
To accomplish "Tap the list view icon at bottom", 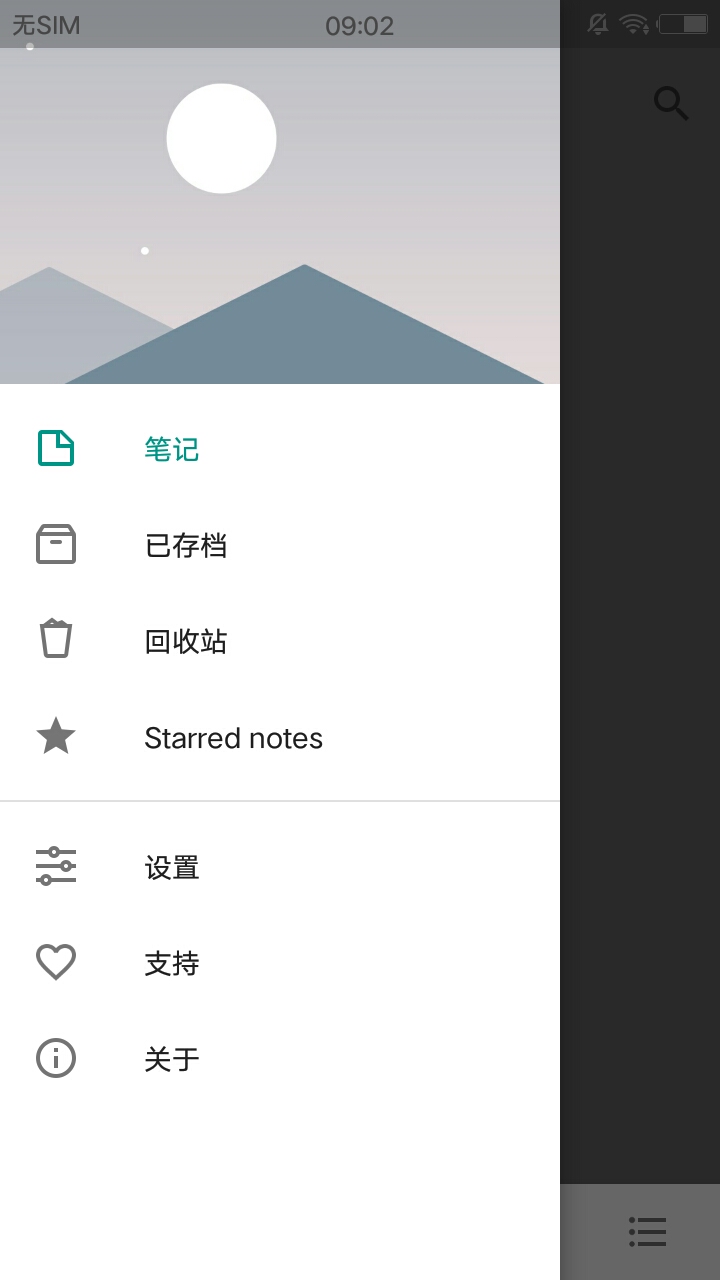I will (647, 1231).
